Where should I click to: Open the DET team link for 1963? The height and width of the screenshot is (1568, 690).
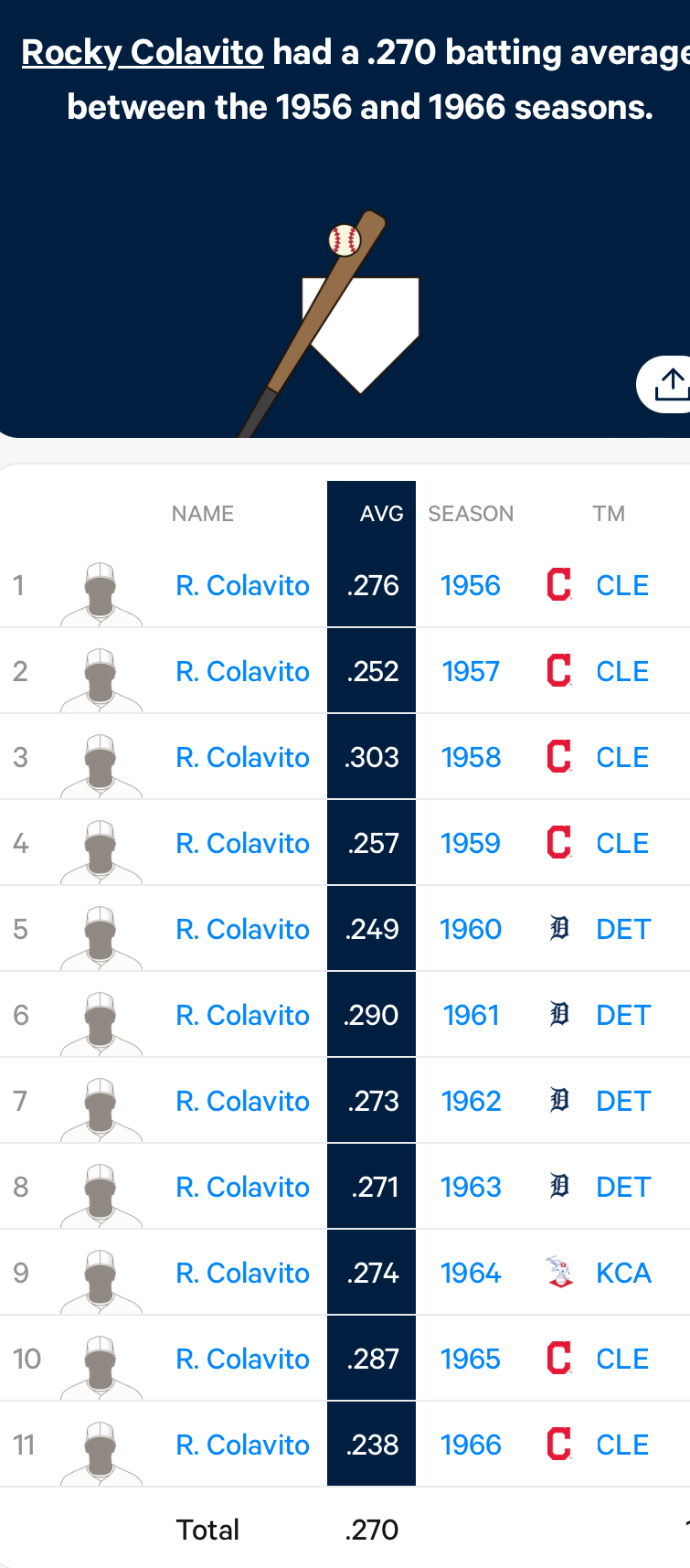coord(623,1187)
